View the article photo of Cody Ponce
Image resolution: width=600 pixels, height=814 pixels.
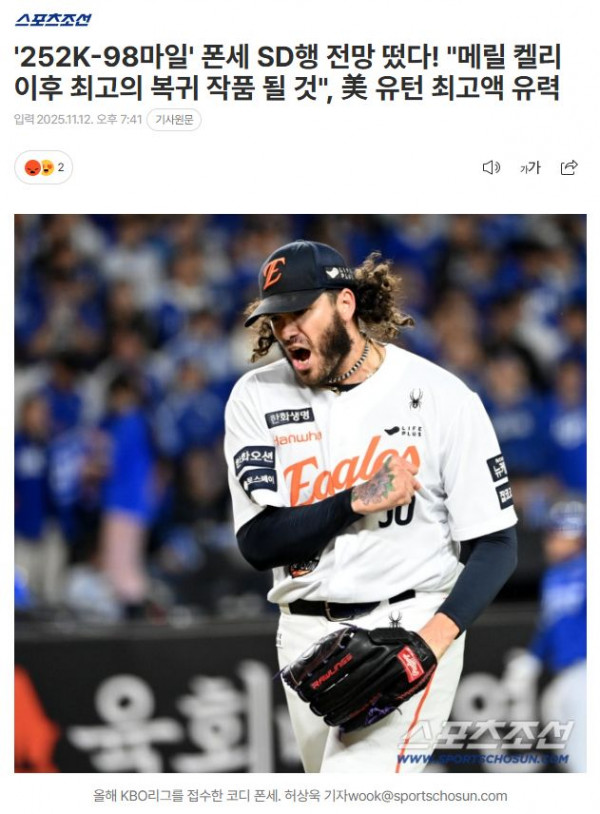pos(300,492)
